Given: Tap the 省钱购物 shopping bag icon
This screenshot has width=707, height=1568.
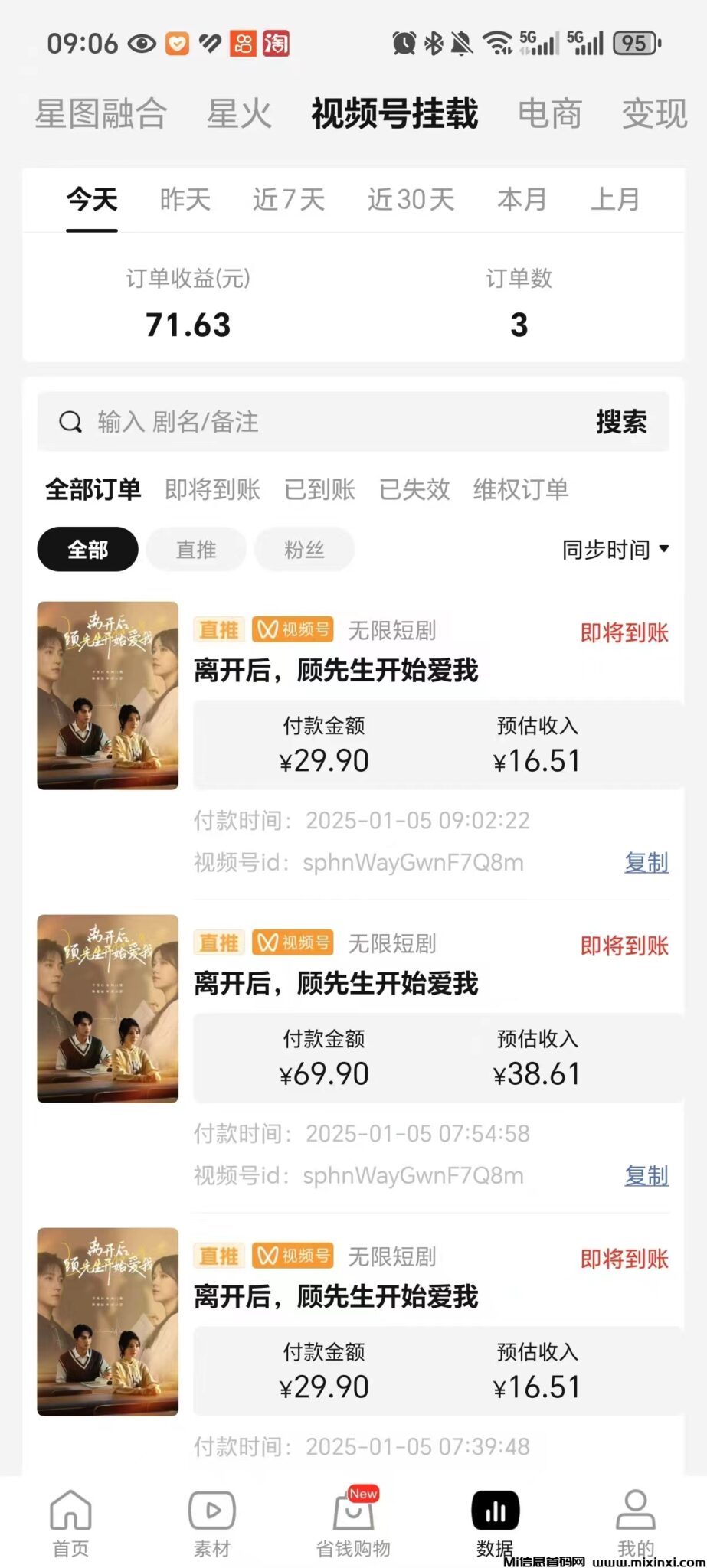Looking at the screenshot, I should (x=353, y=1512).
